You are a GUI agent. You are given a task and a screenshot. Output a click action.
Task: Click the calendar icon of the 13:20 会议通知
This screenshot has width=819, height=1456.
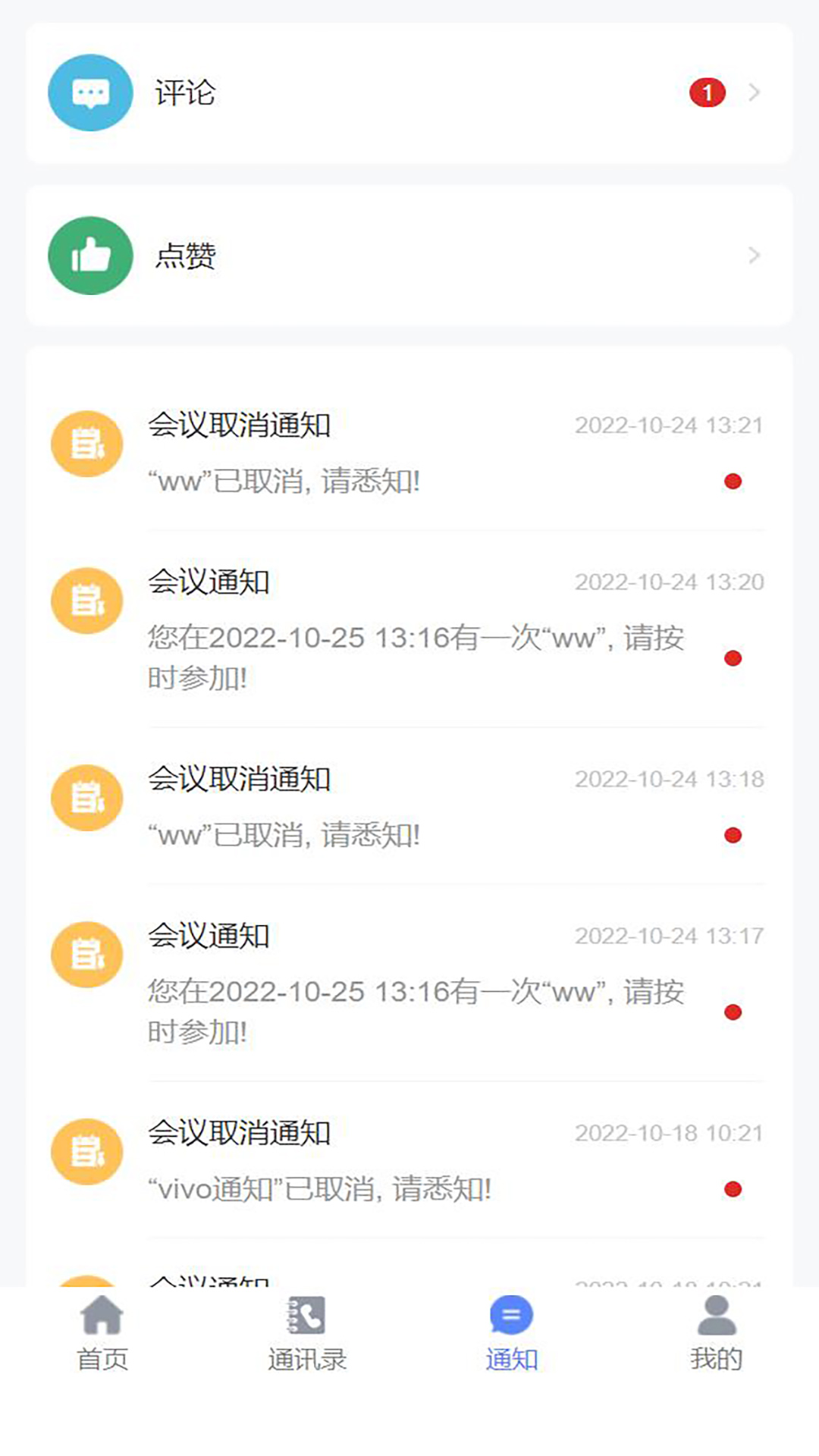pos(86,601)
